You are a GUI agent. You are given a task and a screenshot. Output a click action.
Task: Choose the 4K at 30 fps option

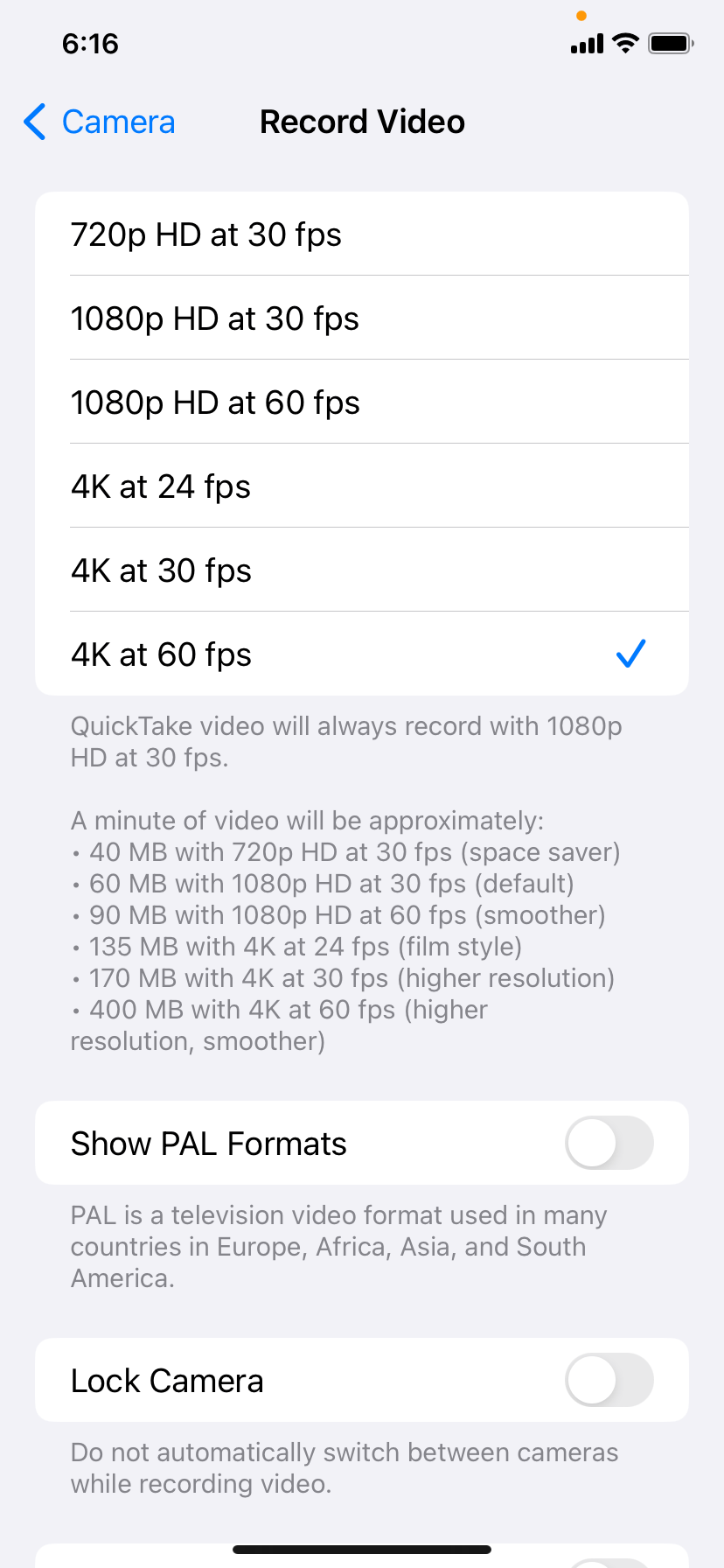click(x=362, y=570)
